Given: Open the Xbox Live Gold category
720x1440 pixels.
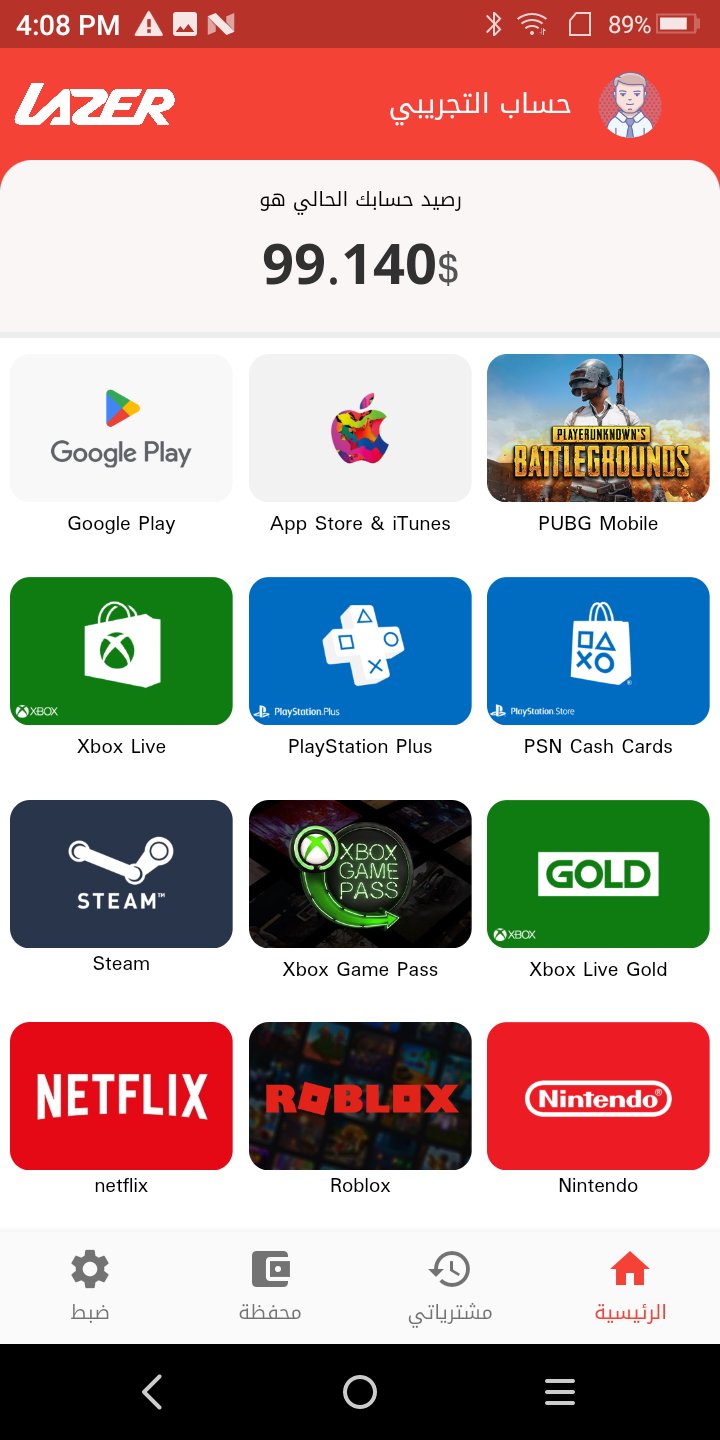Looking at the screenshot, I should tap(597, 873).
